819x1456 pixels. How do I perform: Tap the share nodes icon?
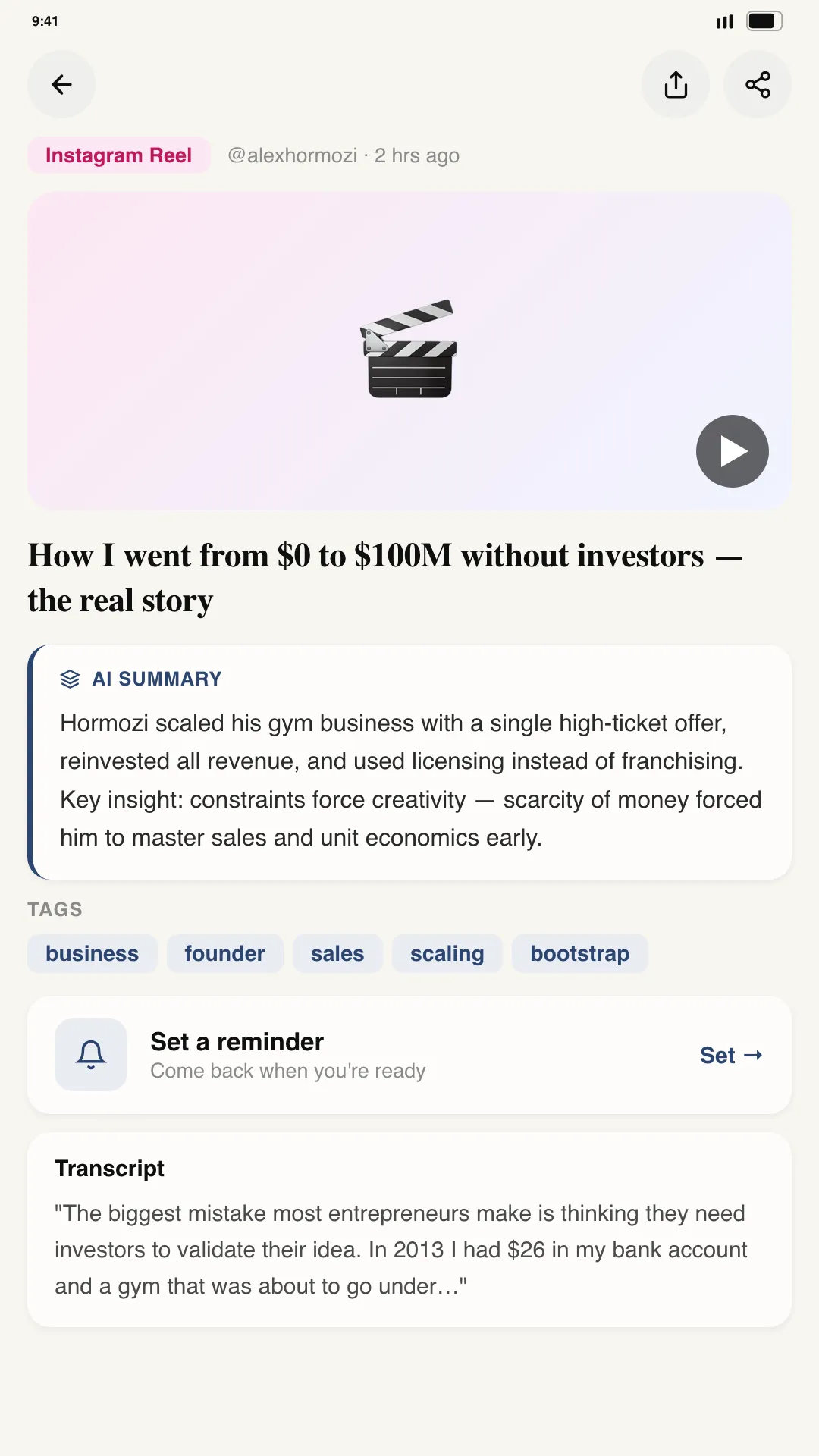coord(758,84)
